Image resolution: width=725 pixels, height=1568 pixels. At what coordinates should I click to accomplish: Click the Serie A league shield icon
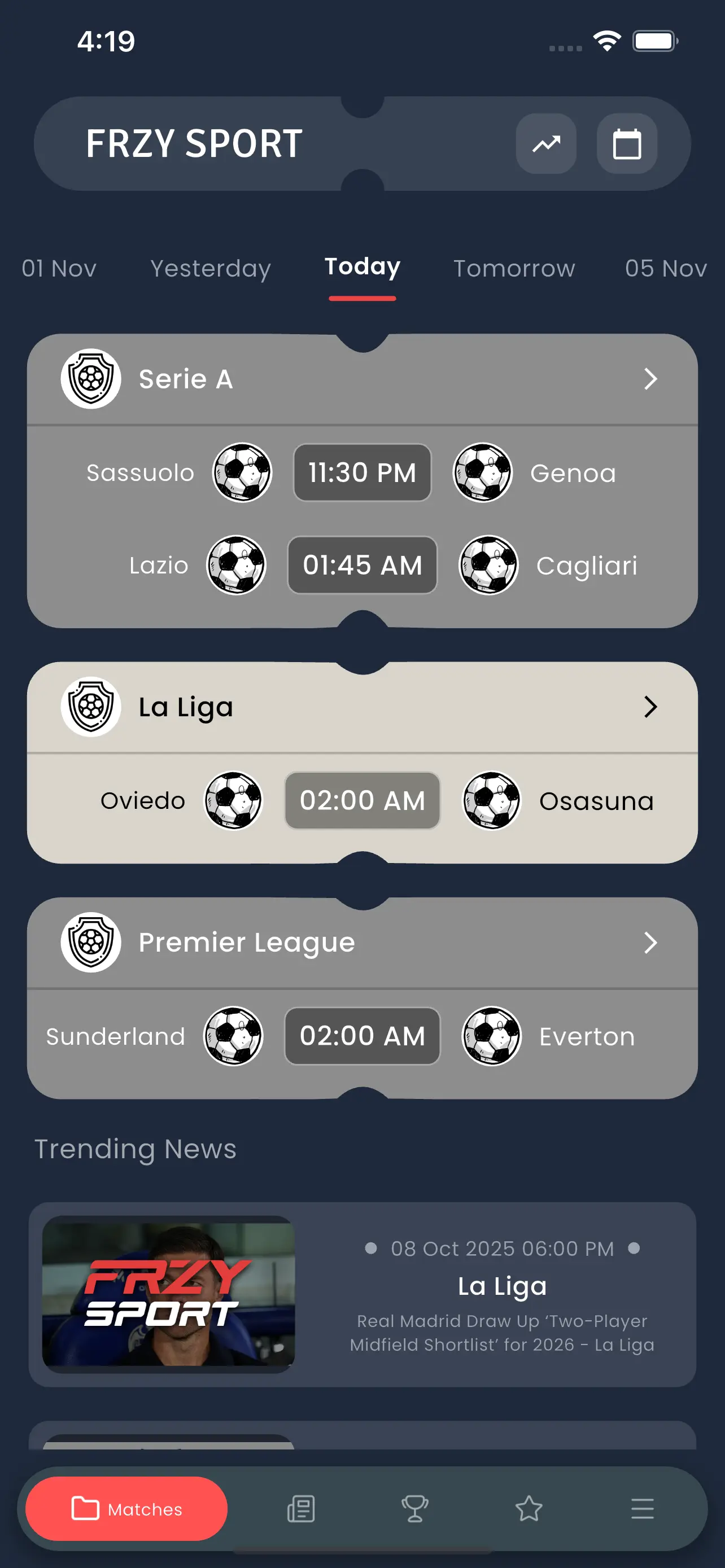pyautogui.click(x=90, y=378)
